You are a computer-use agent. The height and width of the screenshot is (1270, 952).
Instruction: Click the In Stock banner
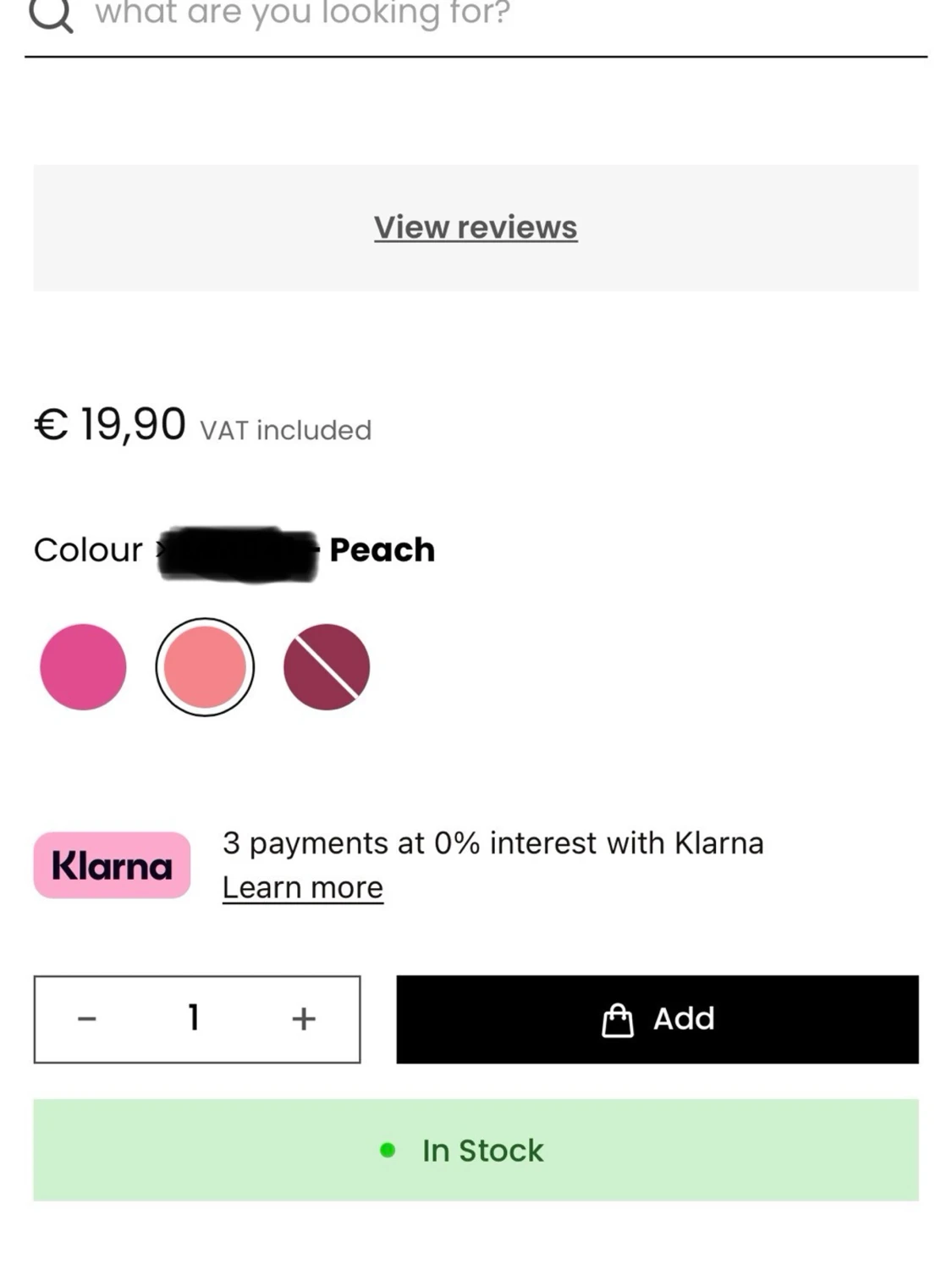(476, 1150)
